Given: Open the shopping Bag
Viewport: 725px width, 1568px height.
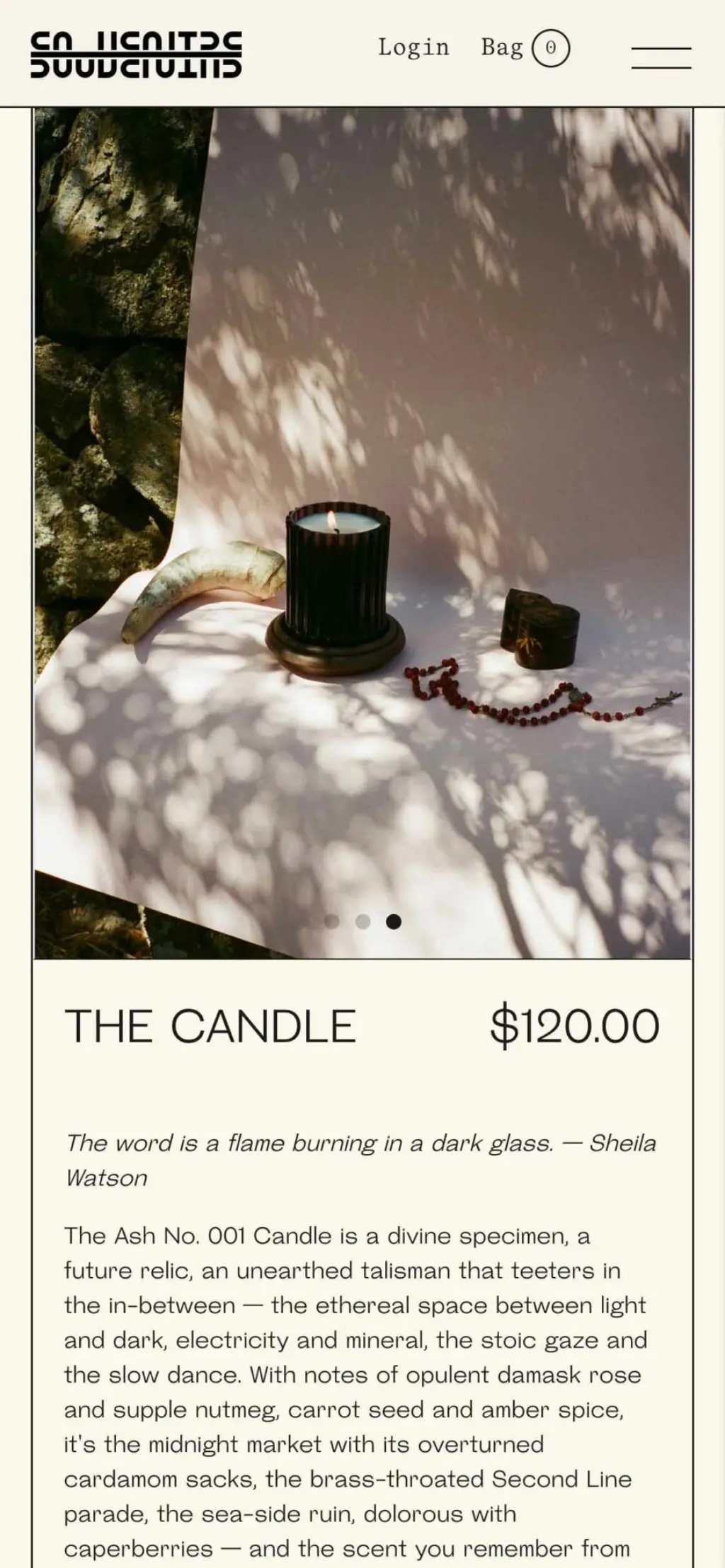Looking at the screenshot, I should point(525,47).
